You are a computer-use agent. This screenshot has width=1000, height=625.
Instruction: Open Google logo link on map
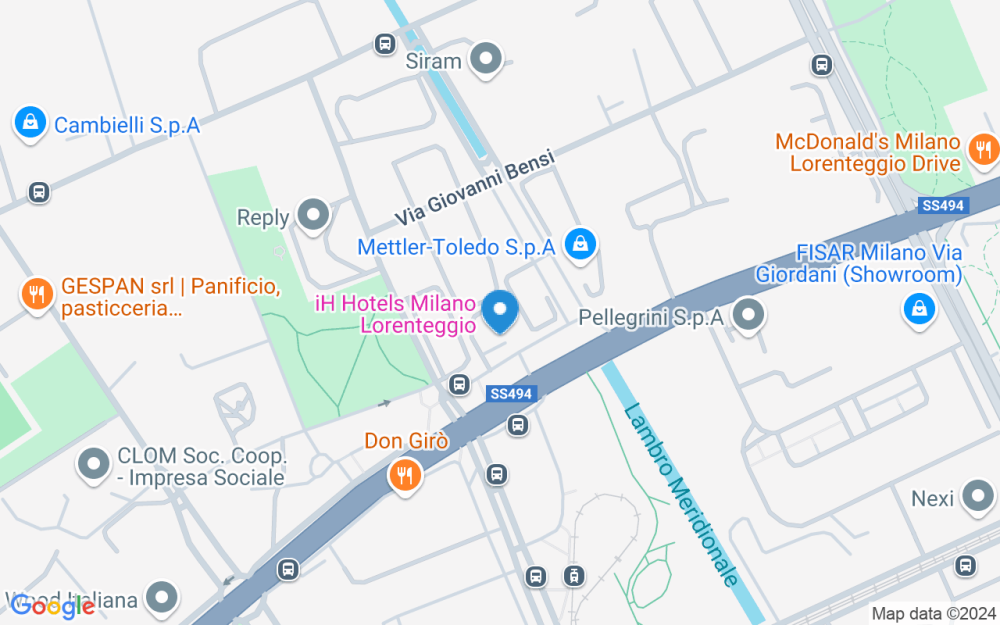[52, 604]
